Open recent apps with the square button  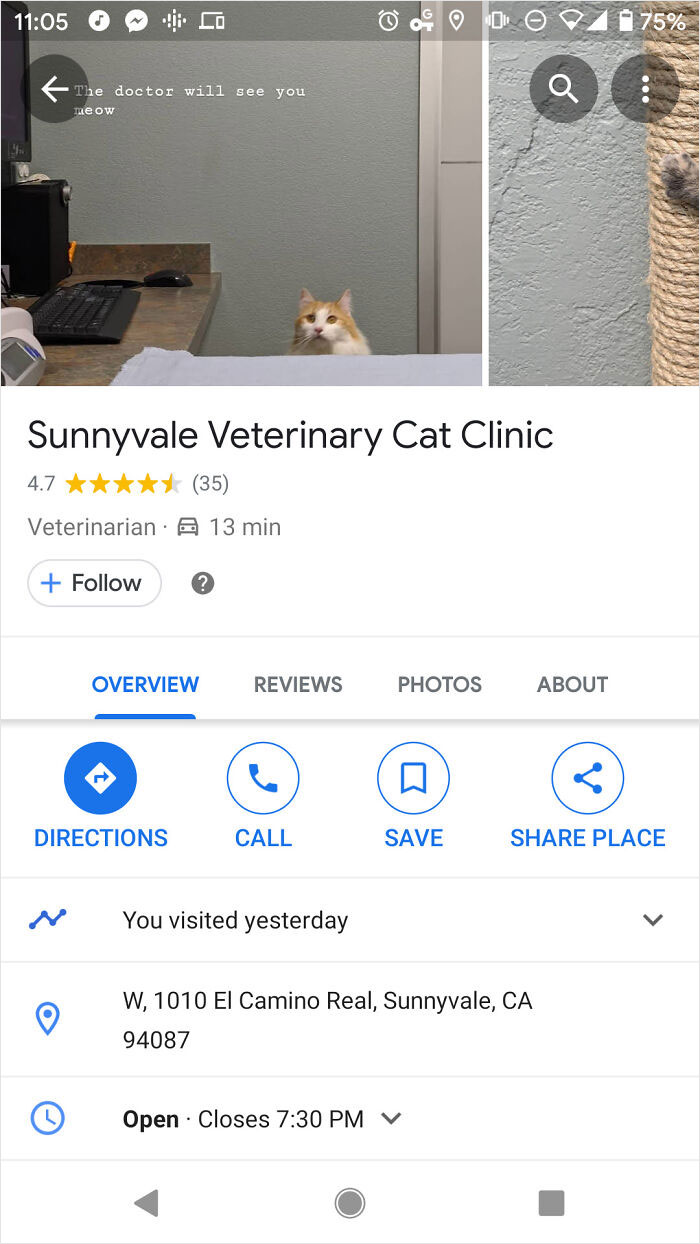pos(551,1203)
